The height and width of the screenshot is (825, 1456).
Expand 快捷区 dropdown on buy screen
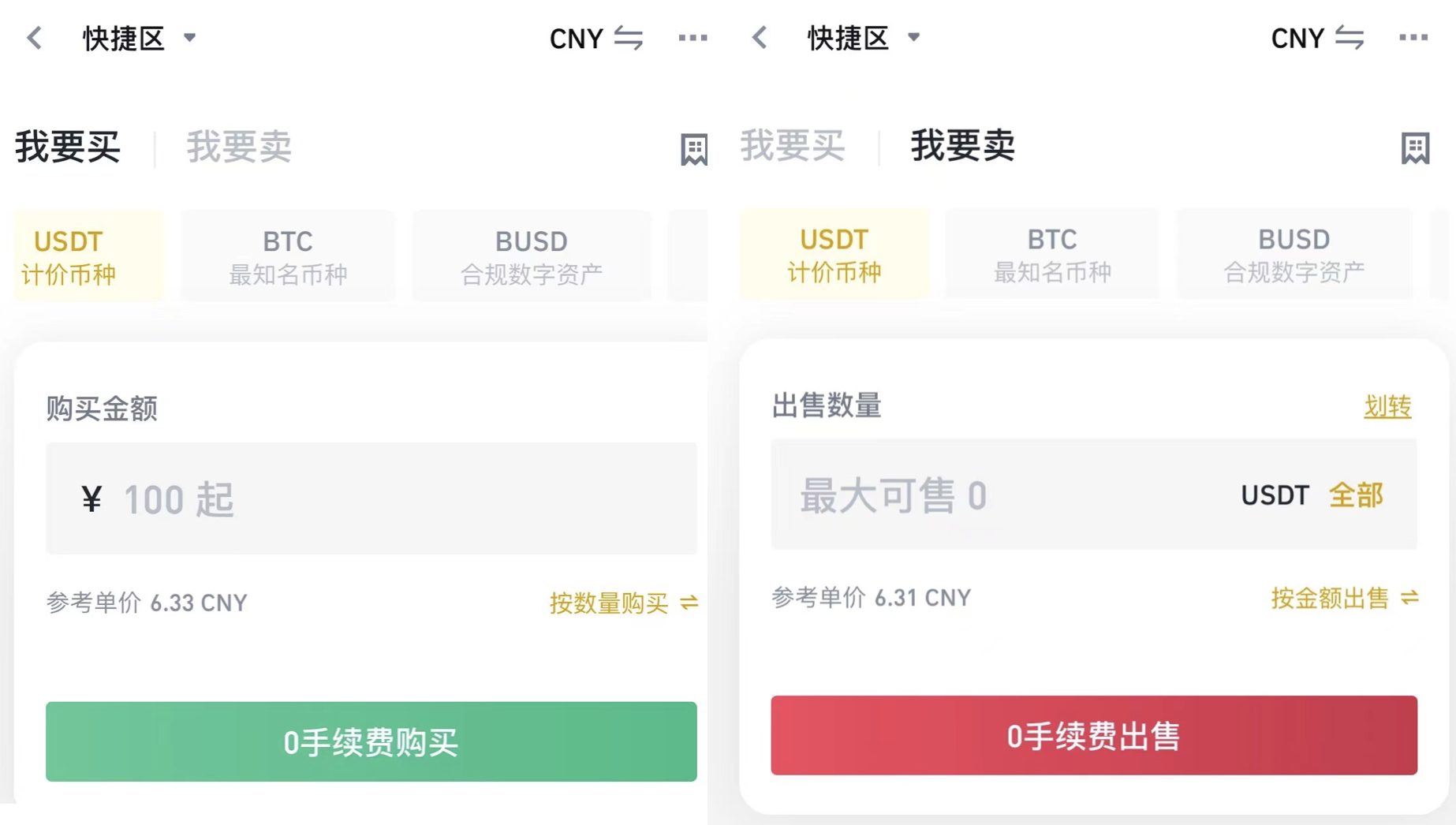point(140,38)
